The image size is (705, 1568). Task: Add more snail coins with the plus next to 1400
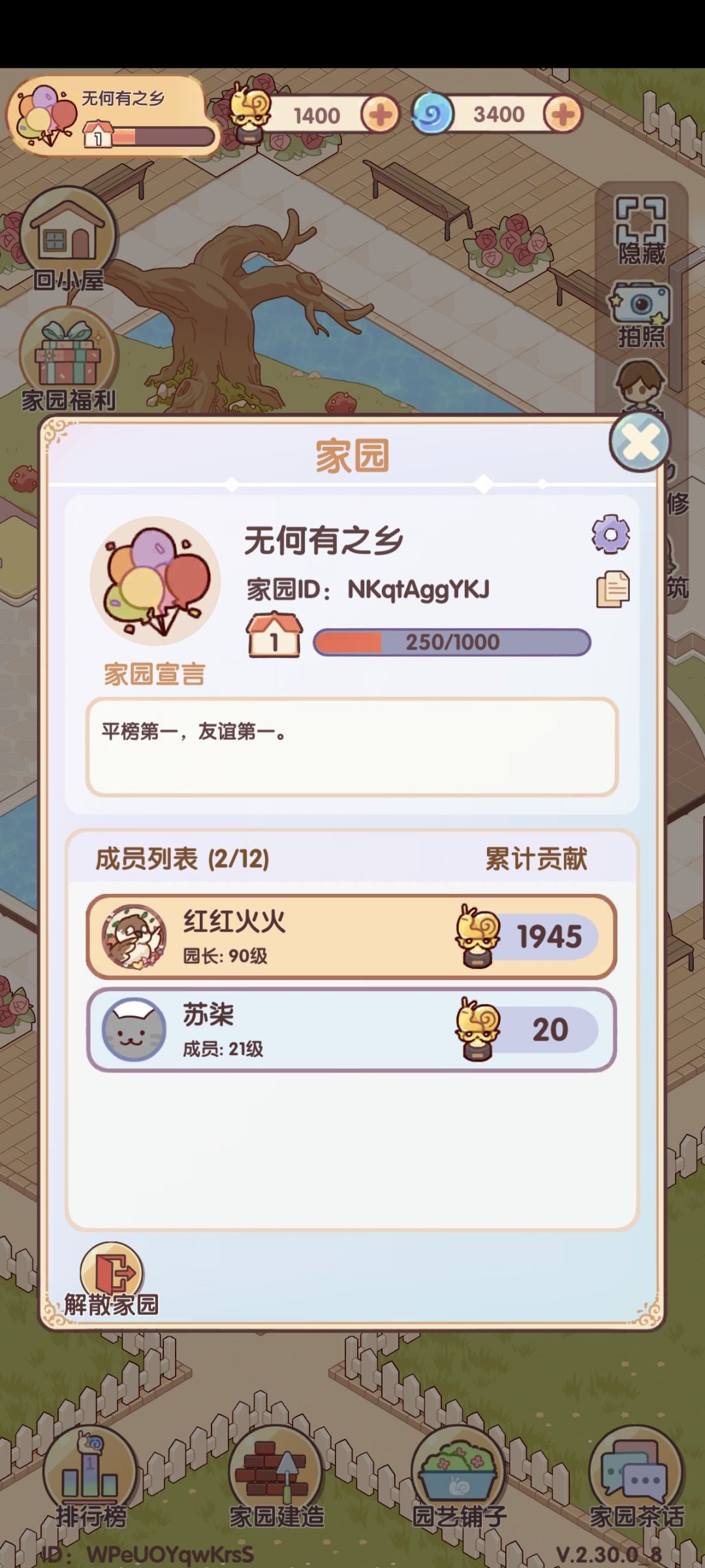coord(380,115)
